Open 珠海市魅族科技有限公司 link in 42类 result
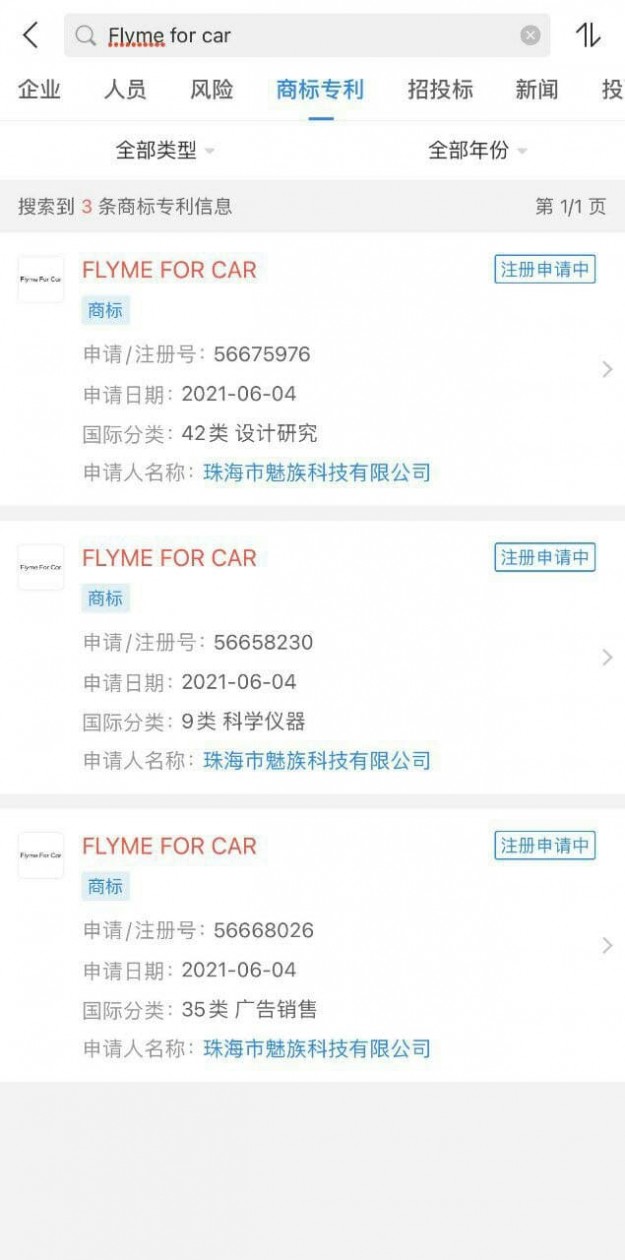The image size is (625, 1260). (317, 473)
